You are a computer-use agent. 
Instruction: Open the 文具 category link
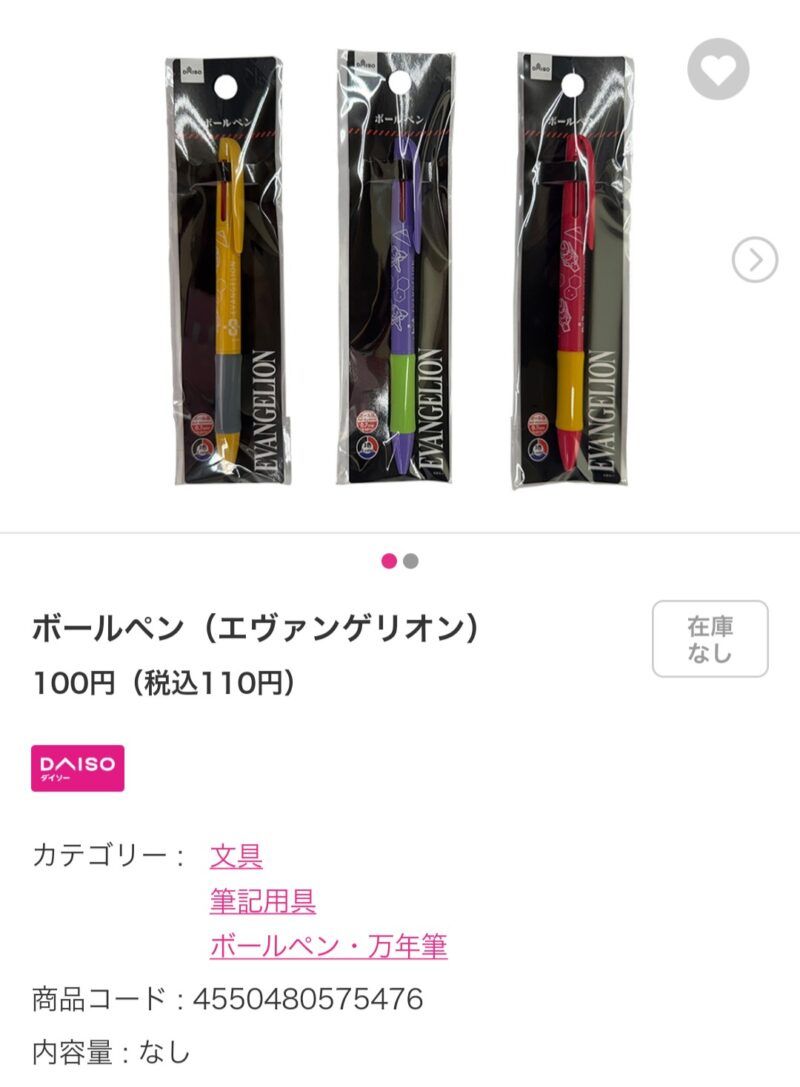pos(236,856)
